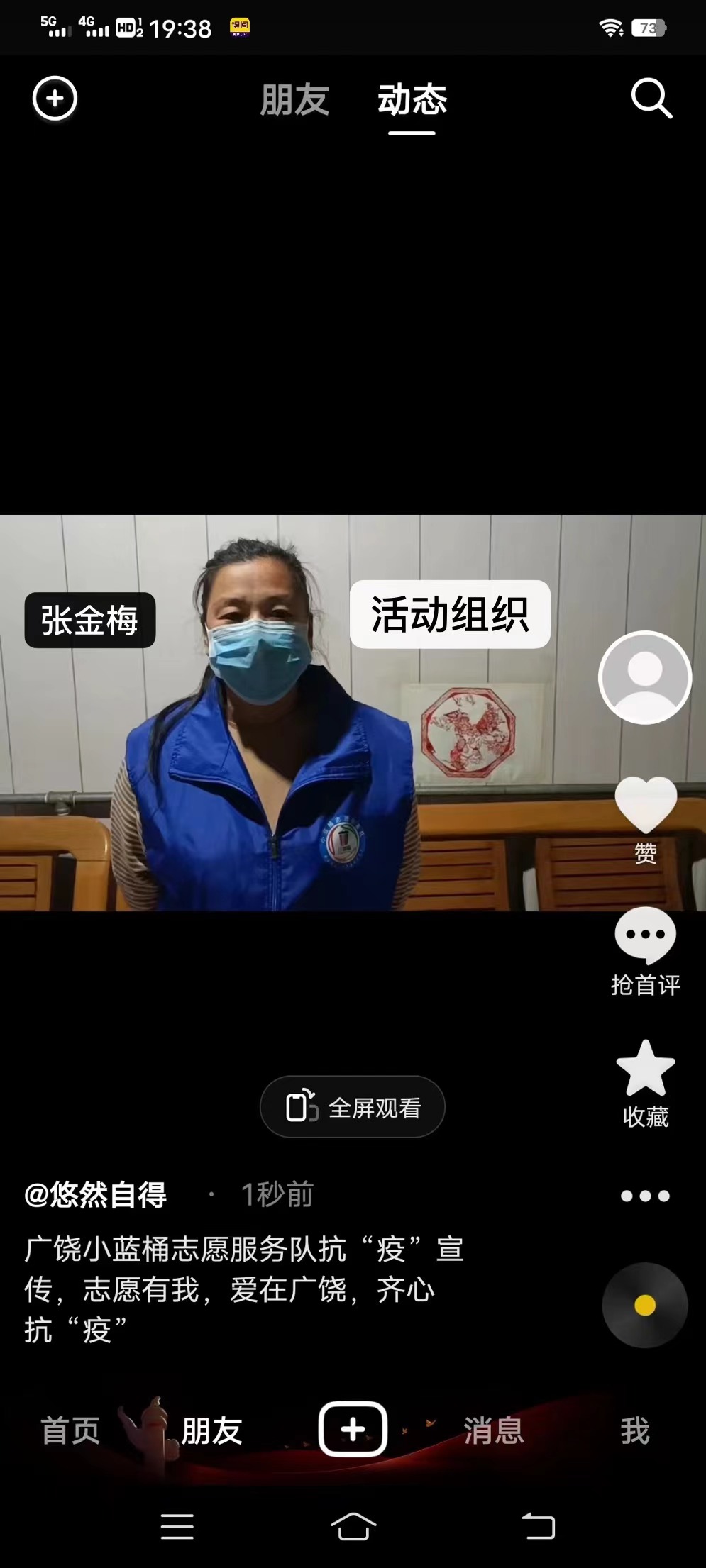The image size is (706, 1568).
Task: Open the poster's profile avatar
Action: click(x=645, y=677)
